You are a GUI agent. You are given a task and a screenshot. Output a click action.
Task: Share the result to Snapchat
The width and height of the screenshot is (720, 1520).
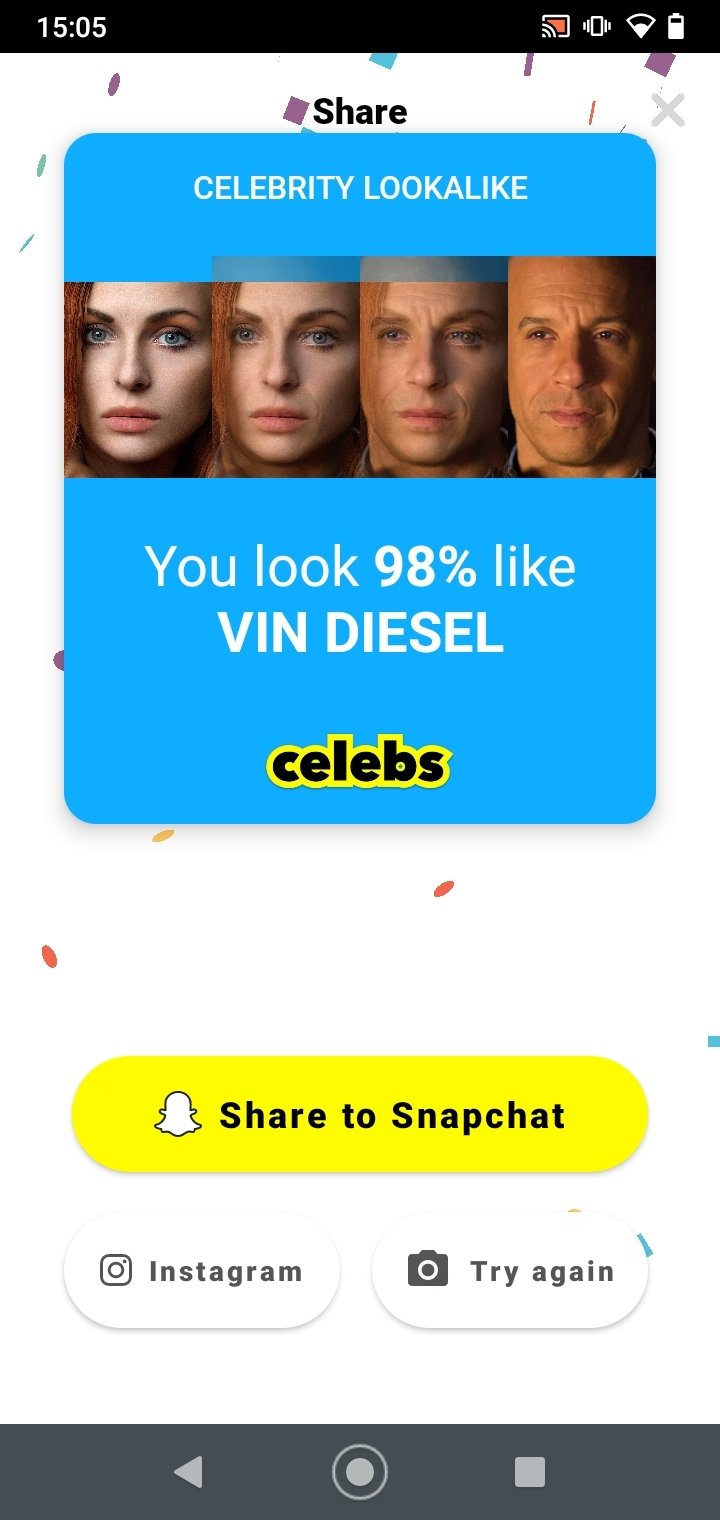point(360,1114)
